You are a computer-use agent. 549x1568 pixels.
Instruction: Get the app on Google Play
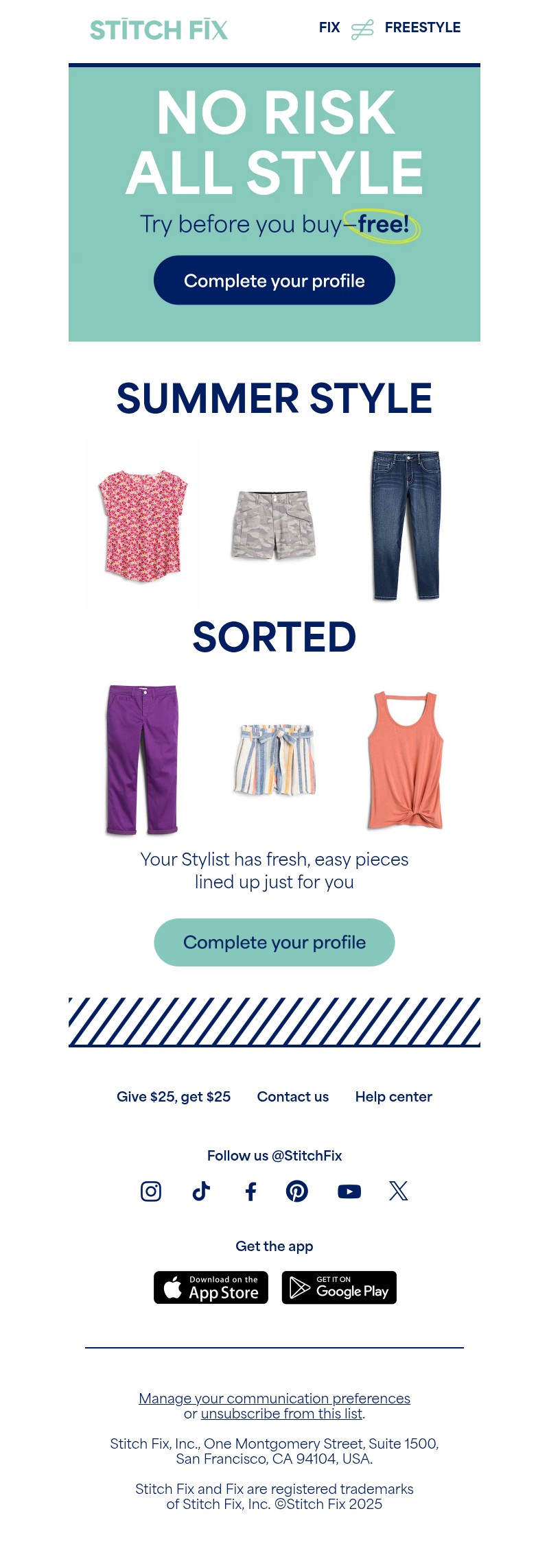[339, 1287]
